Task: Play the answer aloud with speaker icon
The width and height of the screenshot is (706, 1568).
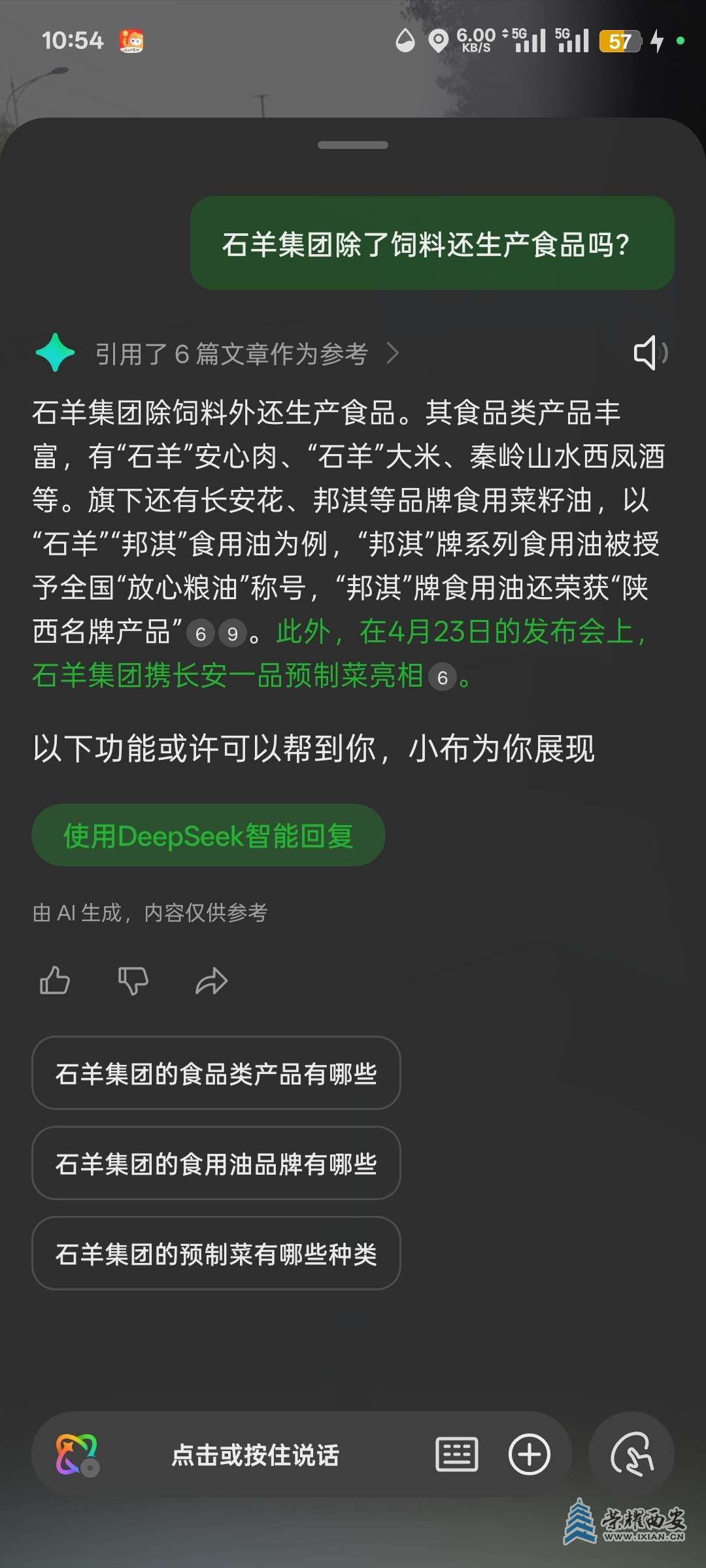Action: pyautogui.click(x=649, y=353)
